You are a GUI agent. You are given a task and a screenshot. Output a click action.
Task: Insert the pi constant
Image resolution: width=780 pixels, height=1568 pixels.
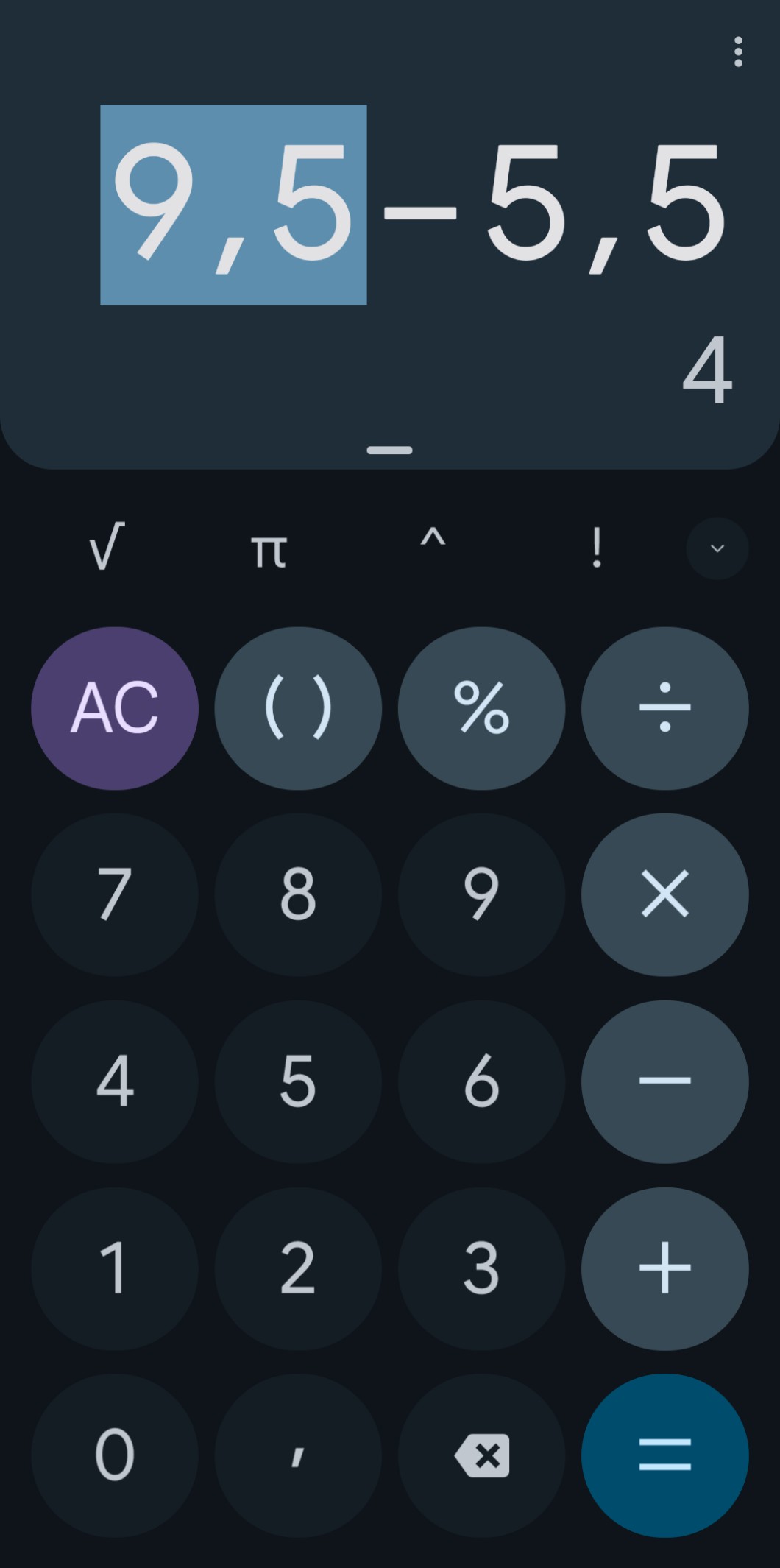click(x=269, y=548)
